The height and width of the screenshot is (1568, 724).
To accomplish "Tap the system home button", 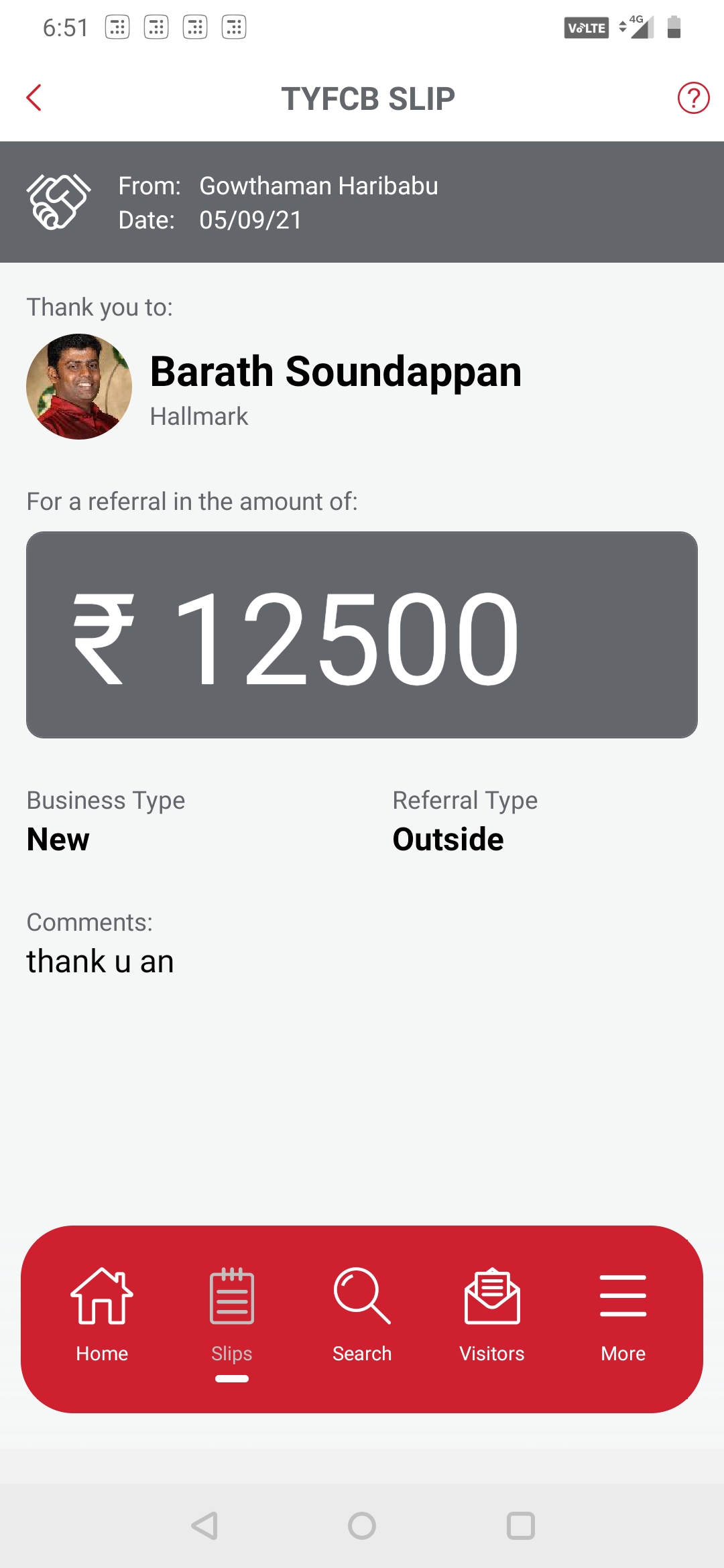I will click(362, 1526).
